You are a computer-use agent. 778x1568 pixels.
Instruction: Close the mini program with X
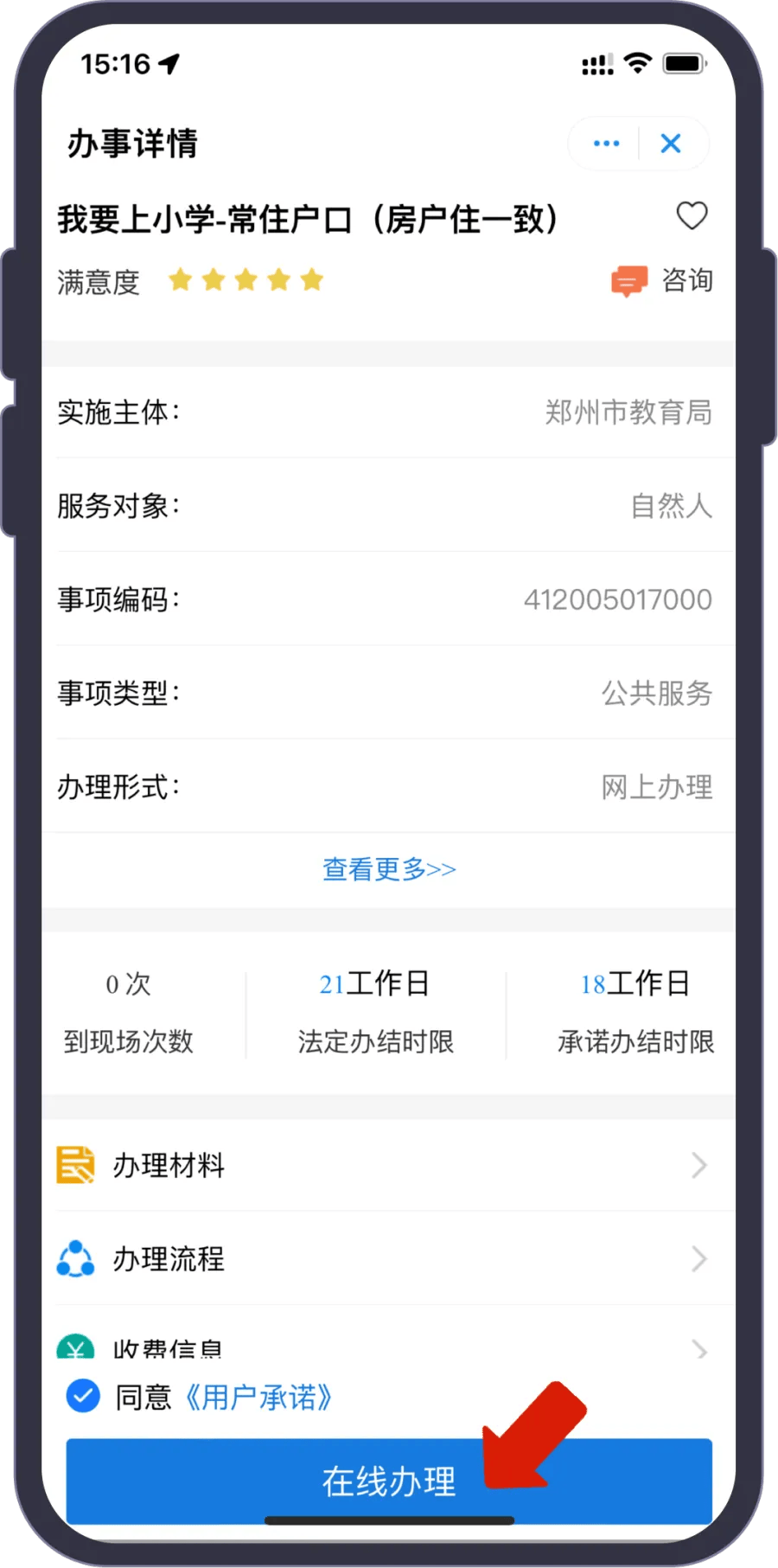pyautogui.click(x=671, y=144)
